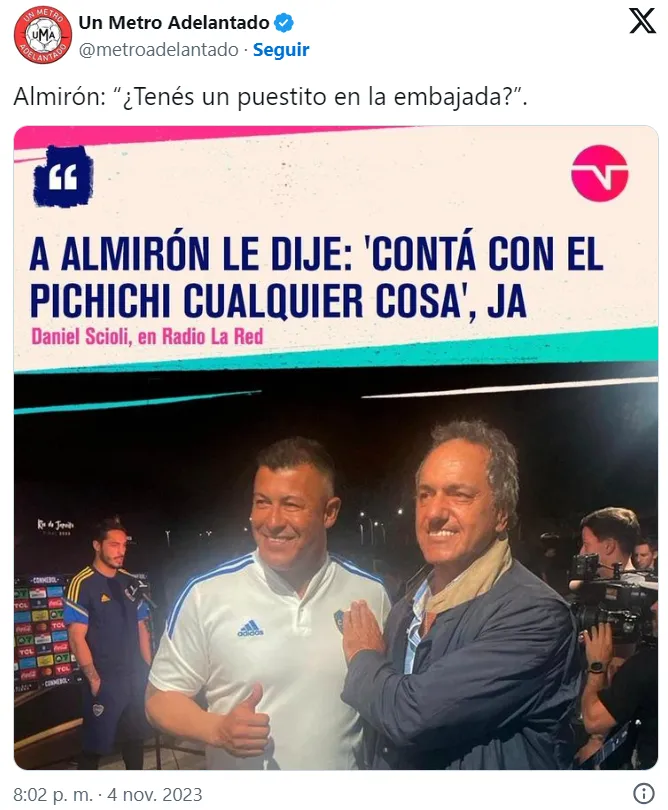Open the Un Metro Adelantado profile avatar

point(42,35)
